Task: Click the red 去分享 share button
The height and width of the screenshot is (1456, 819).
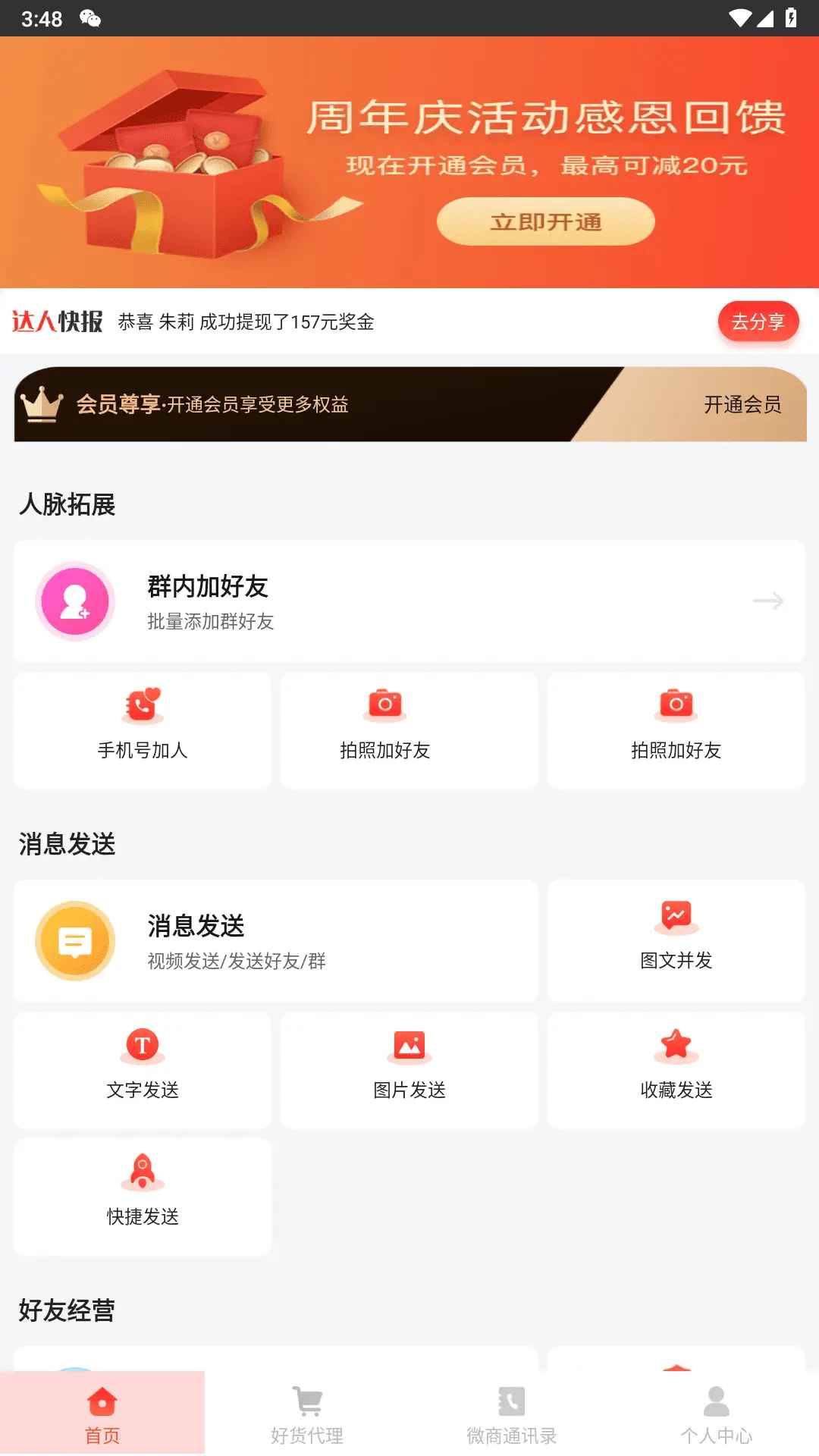Action: tap(758, 322)
